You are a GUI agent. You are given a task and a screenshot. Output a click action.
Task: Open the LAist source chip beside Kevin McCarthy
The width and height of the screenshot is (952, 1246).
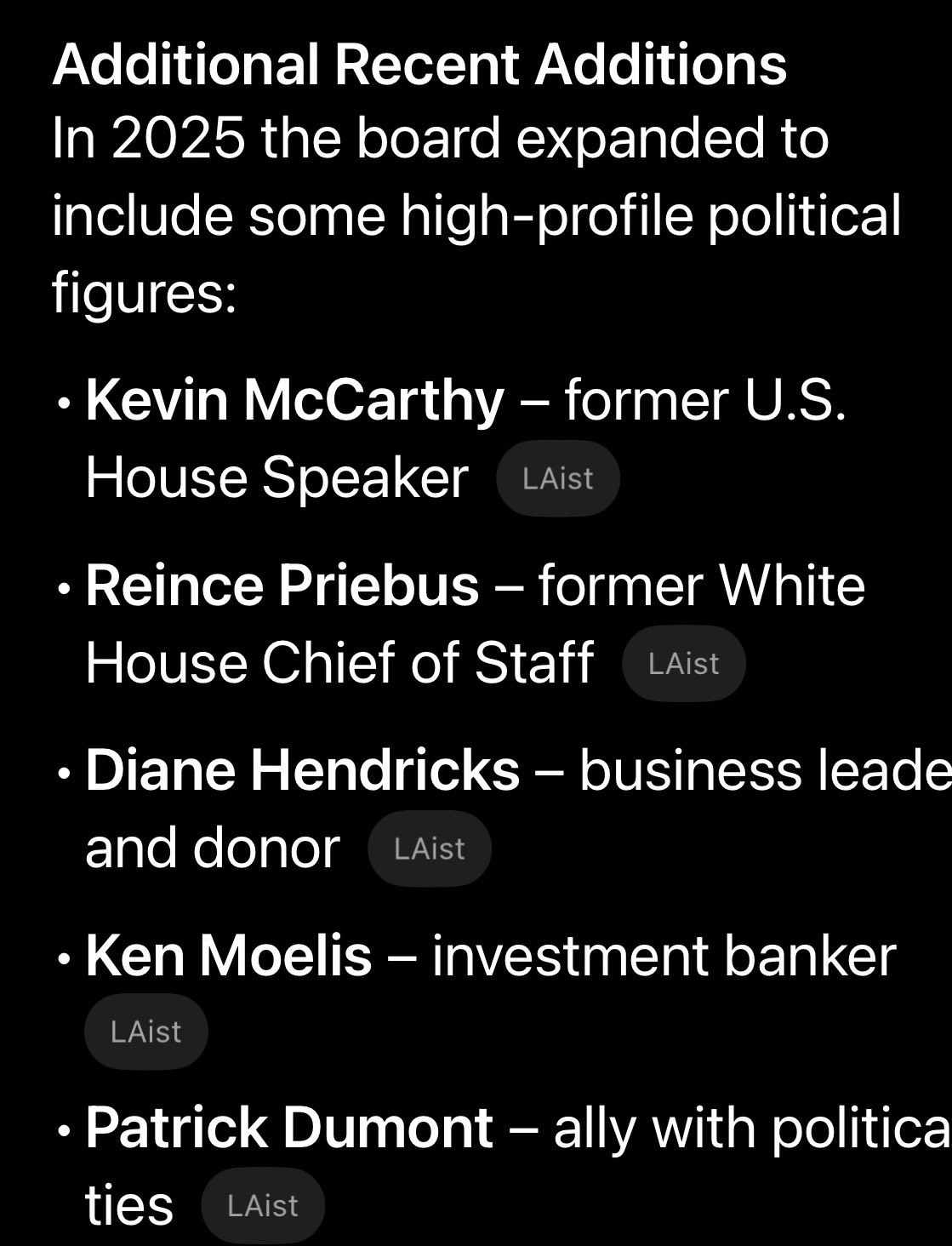pos(557,478)
